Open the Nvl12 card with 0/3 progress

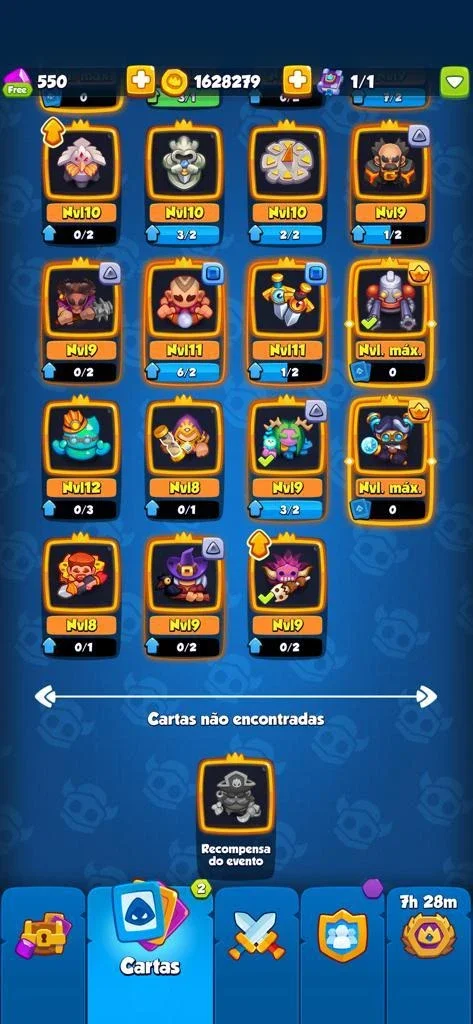pos(82,458)
